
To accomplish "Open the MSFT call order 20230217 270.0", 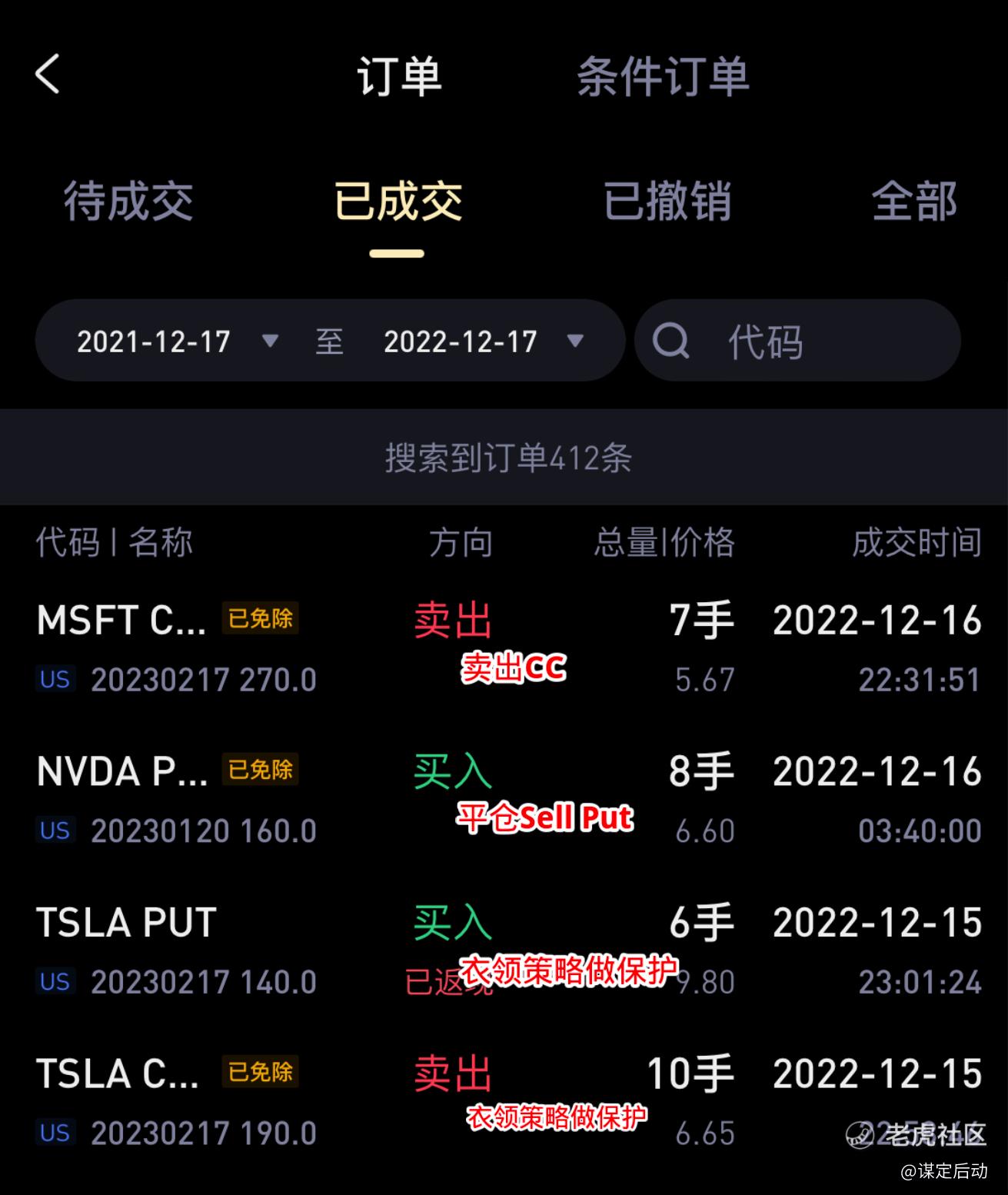I will pyautogui.click(x=507, y=648).
